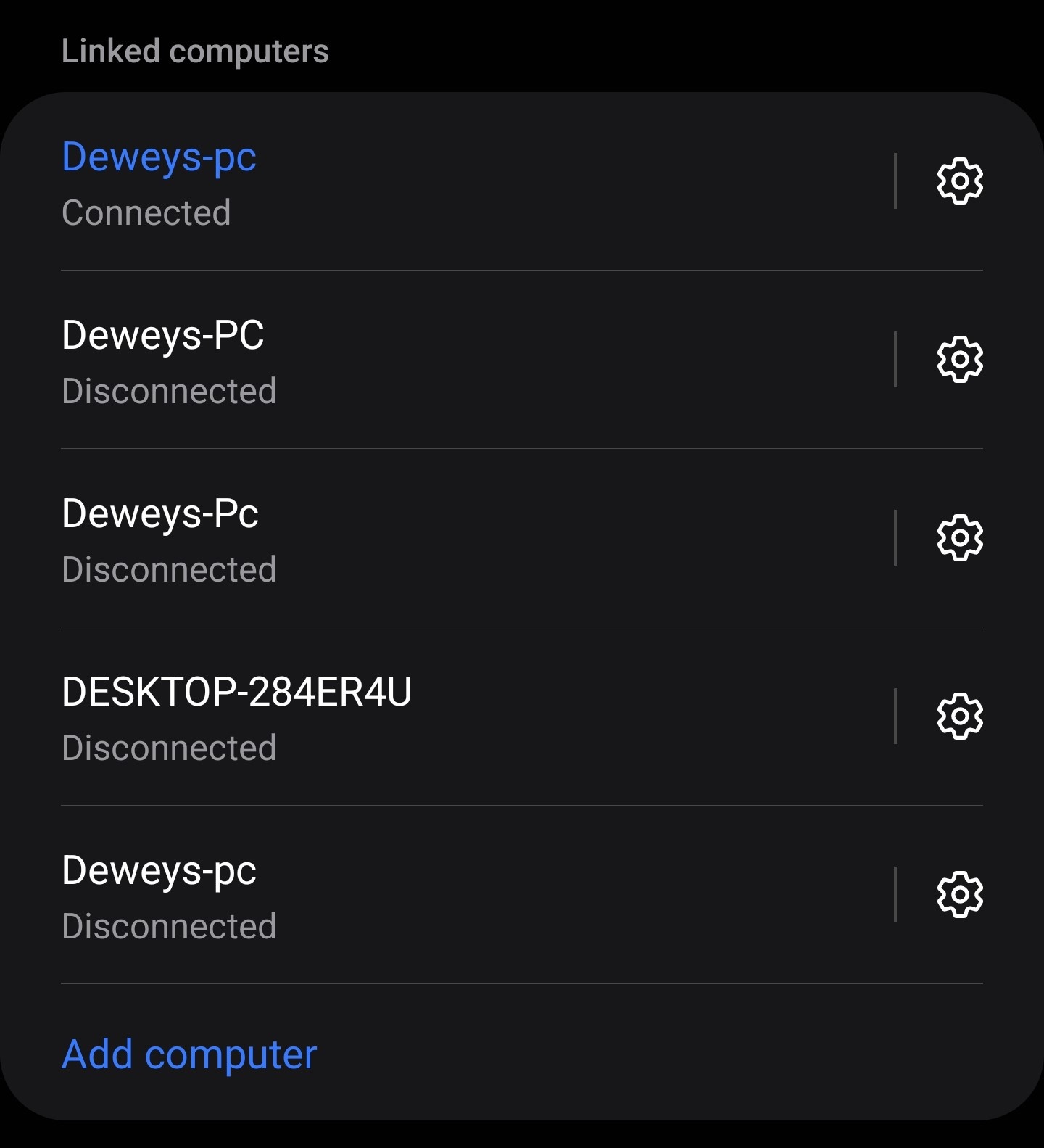The image size is (1044, 1148).
Task: Open gear icon next to Deweys-Pc
Action: coord(959,537)
